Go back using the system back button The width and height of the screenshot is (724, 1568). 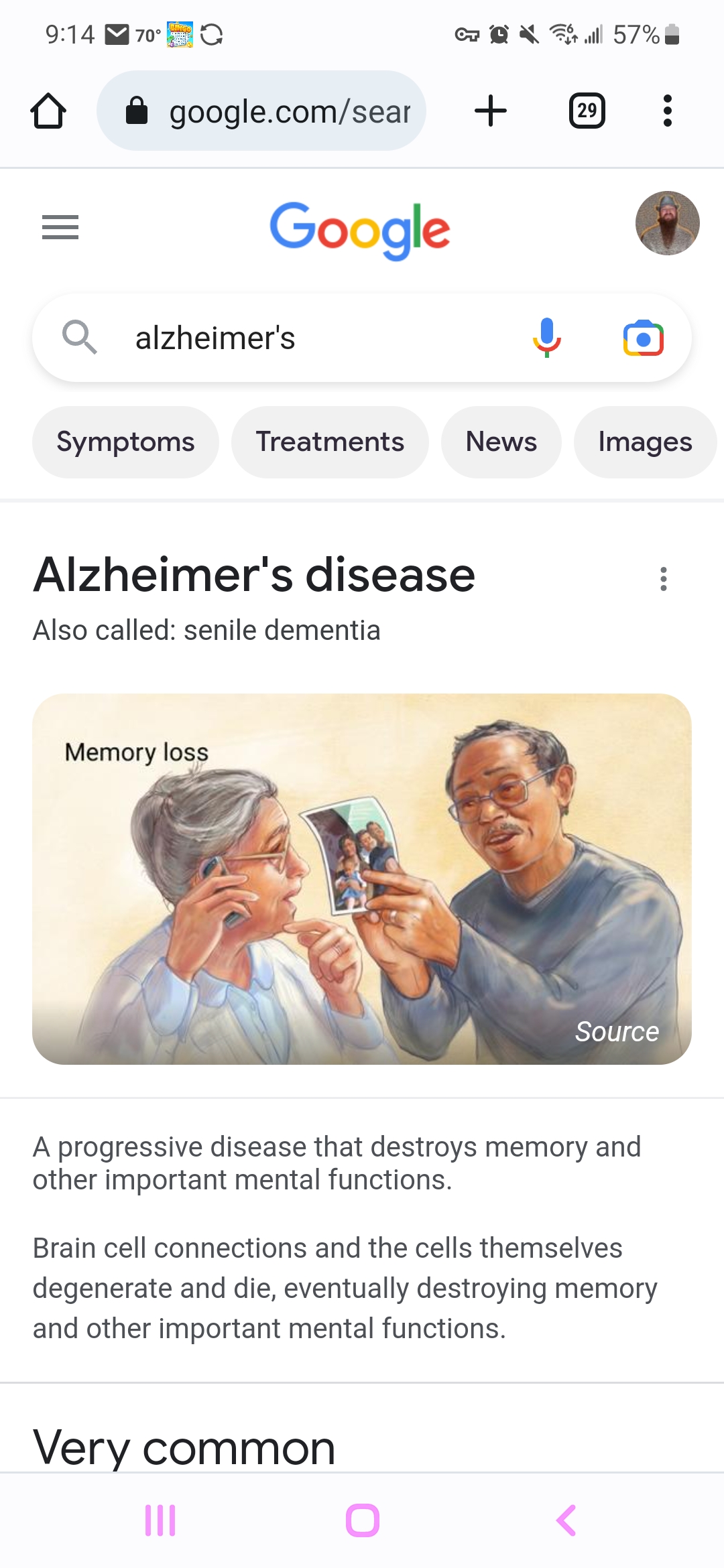click(x=566, y=1520)
